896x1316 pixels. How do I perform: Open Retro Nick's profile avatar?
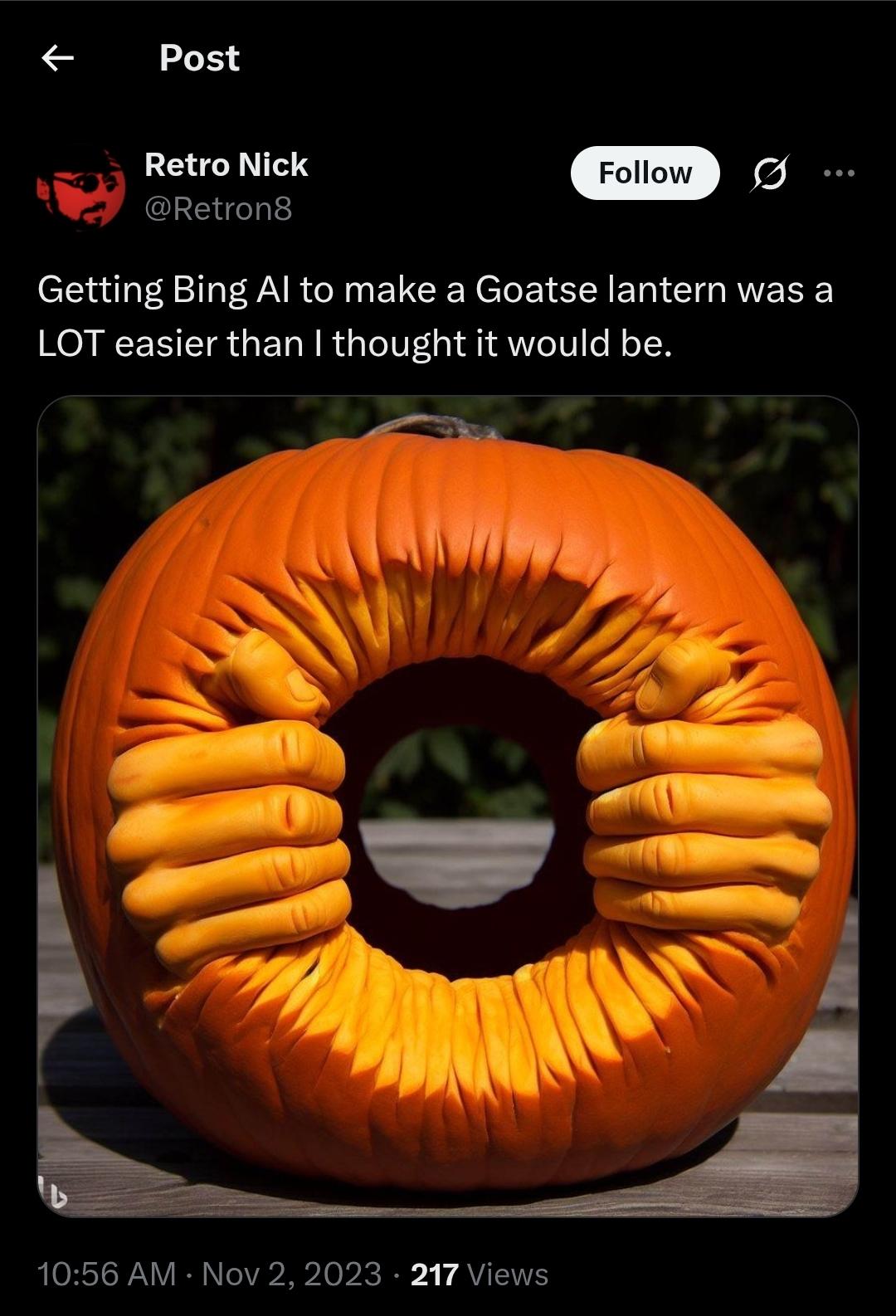pos(80,188)
